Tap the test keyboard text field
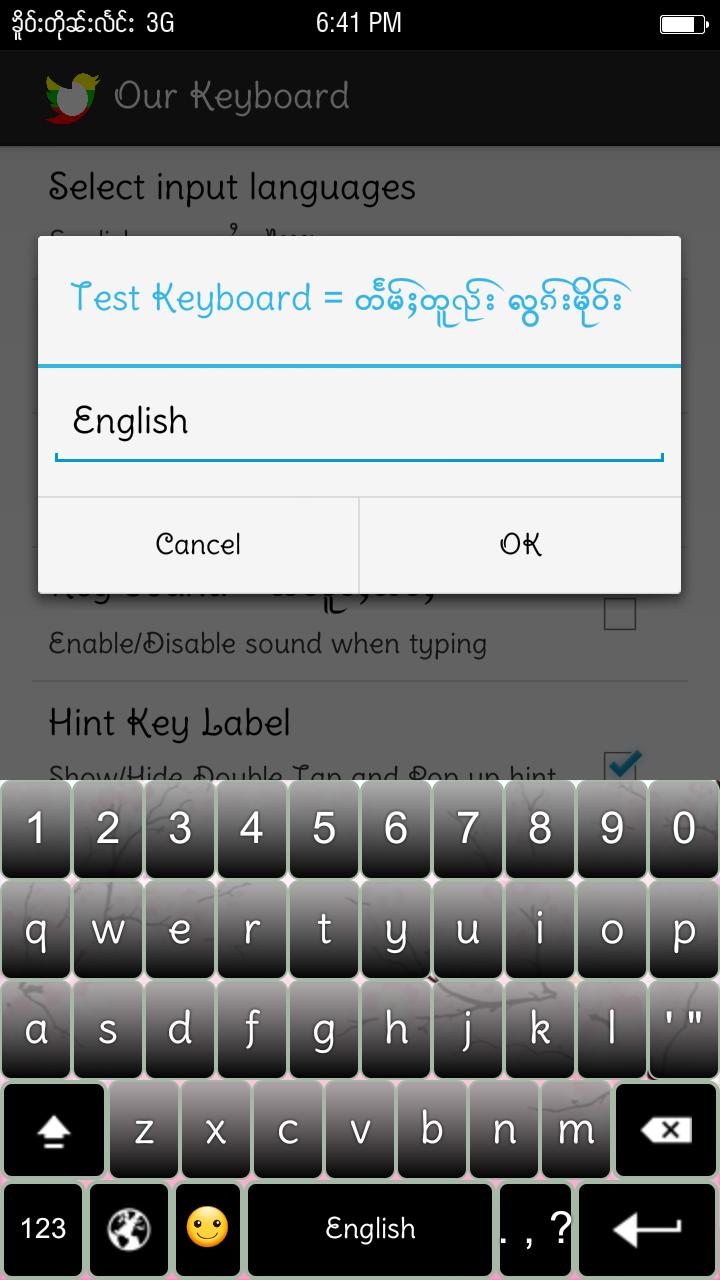 tap(358, 422)
